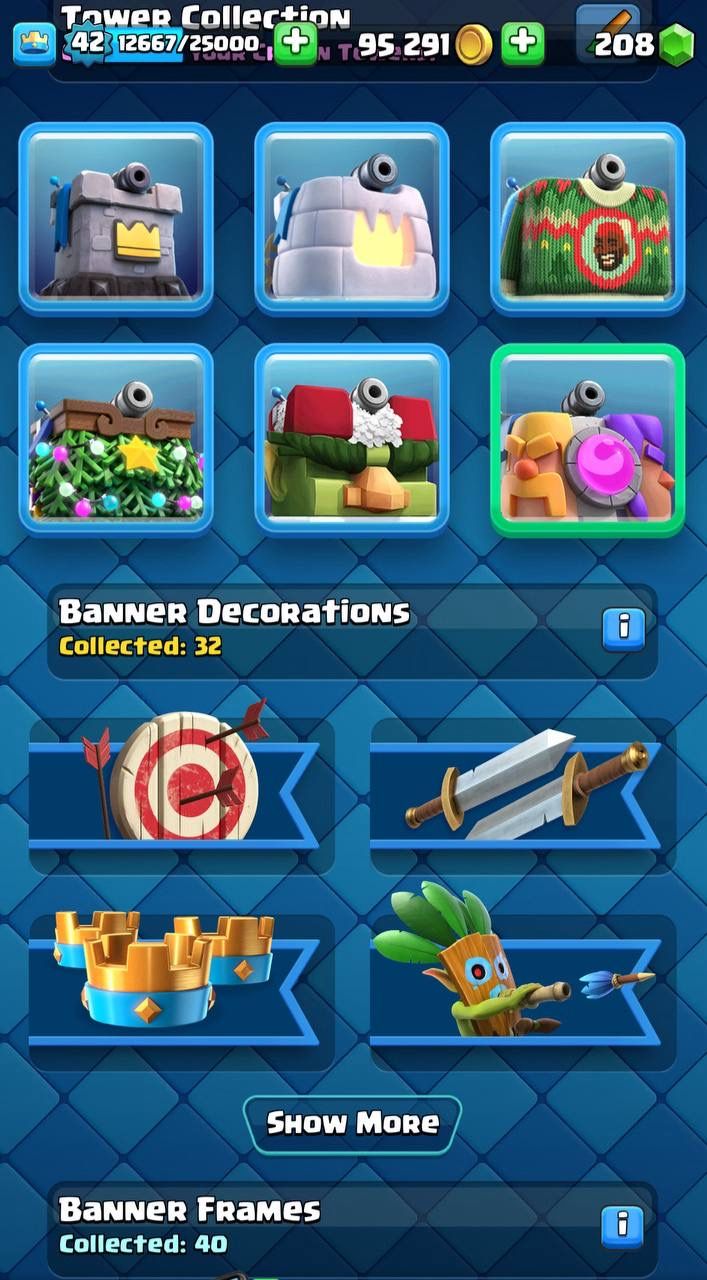The height and width of the screenshot is (1280, 707).
Task: Add gold with the plus button
Action: click(522, 43)
